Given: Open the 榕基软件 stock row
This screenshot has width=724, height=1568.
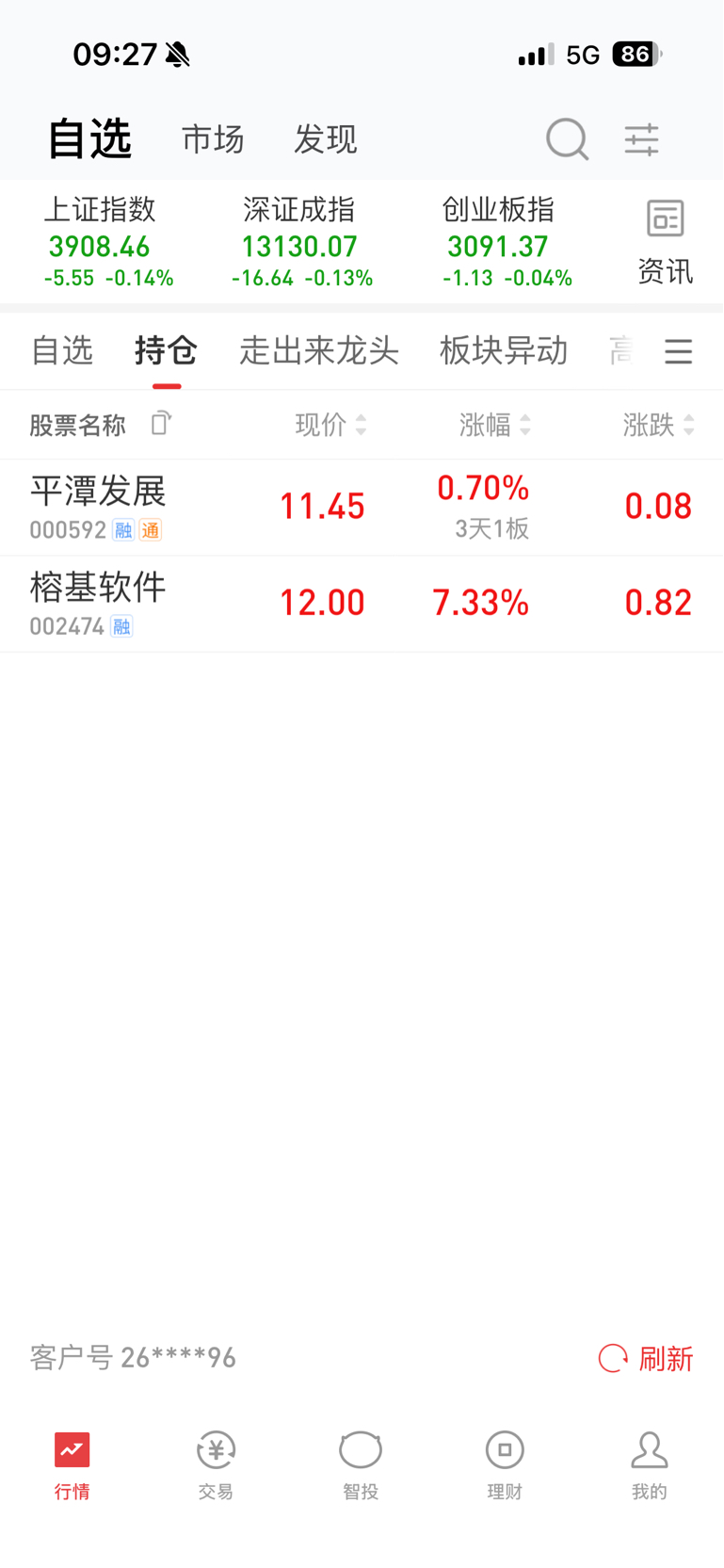Looking at the screenshot, I should [x=362, y=604].
